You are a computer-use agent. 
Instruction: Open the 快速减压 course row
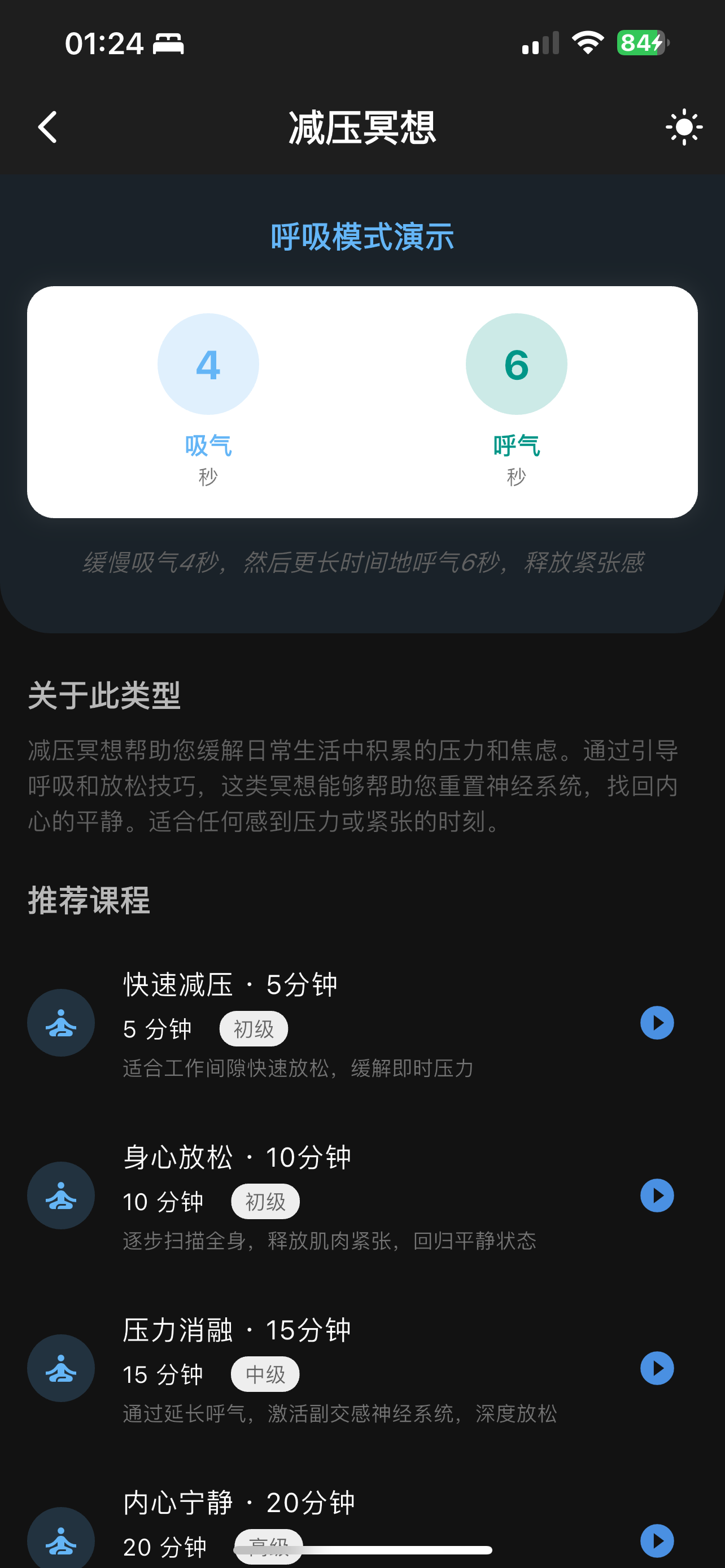[x=362, y=1023]
